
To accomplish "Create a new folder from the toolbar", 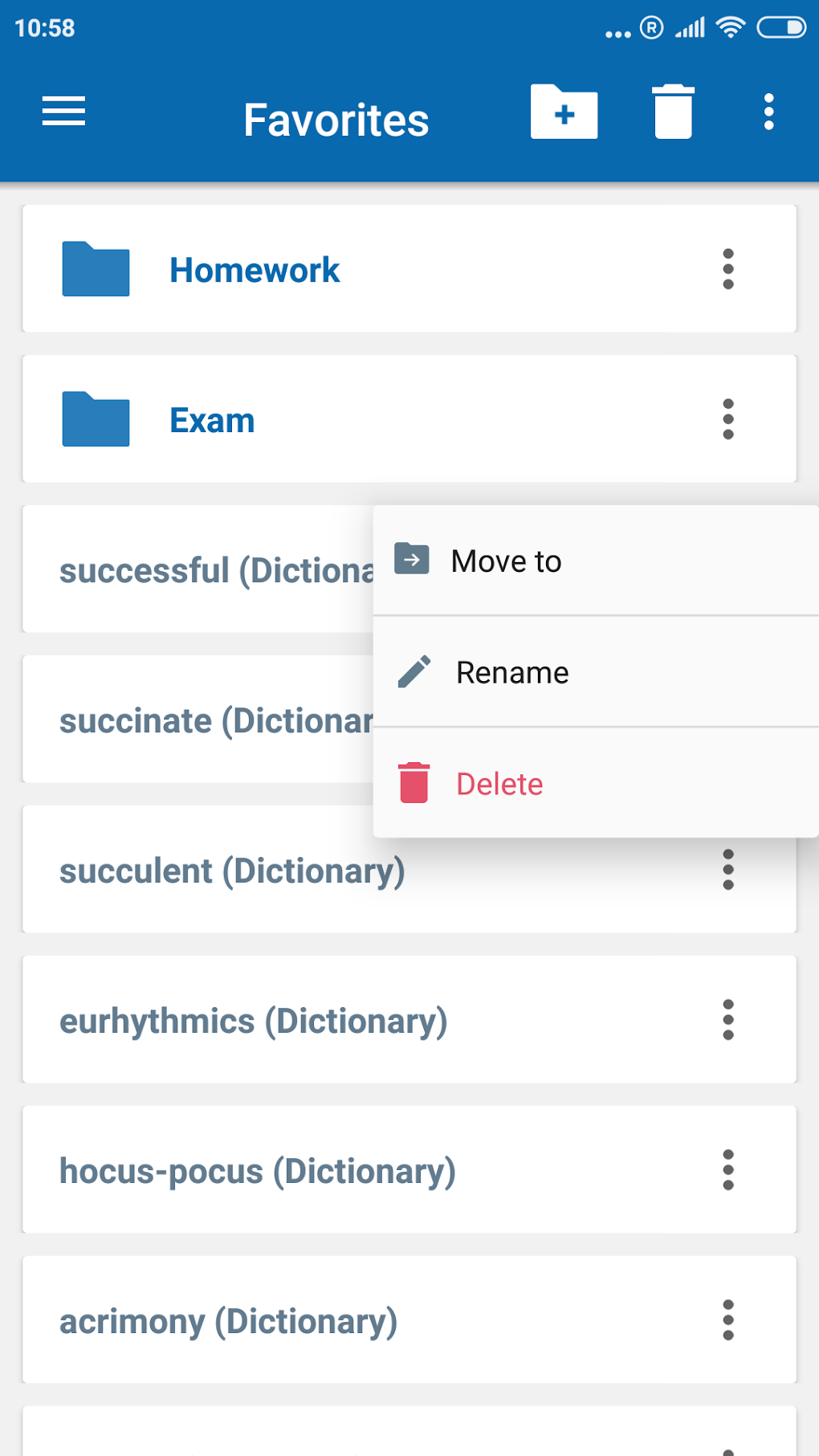I will pyautogui.click(x=564, y=112).
